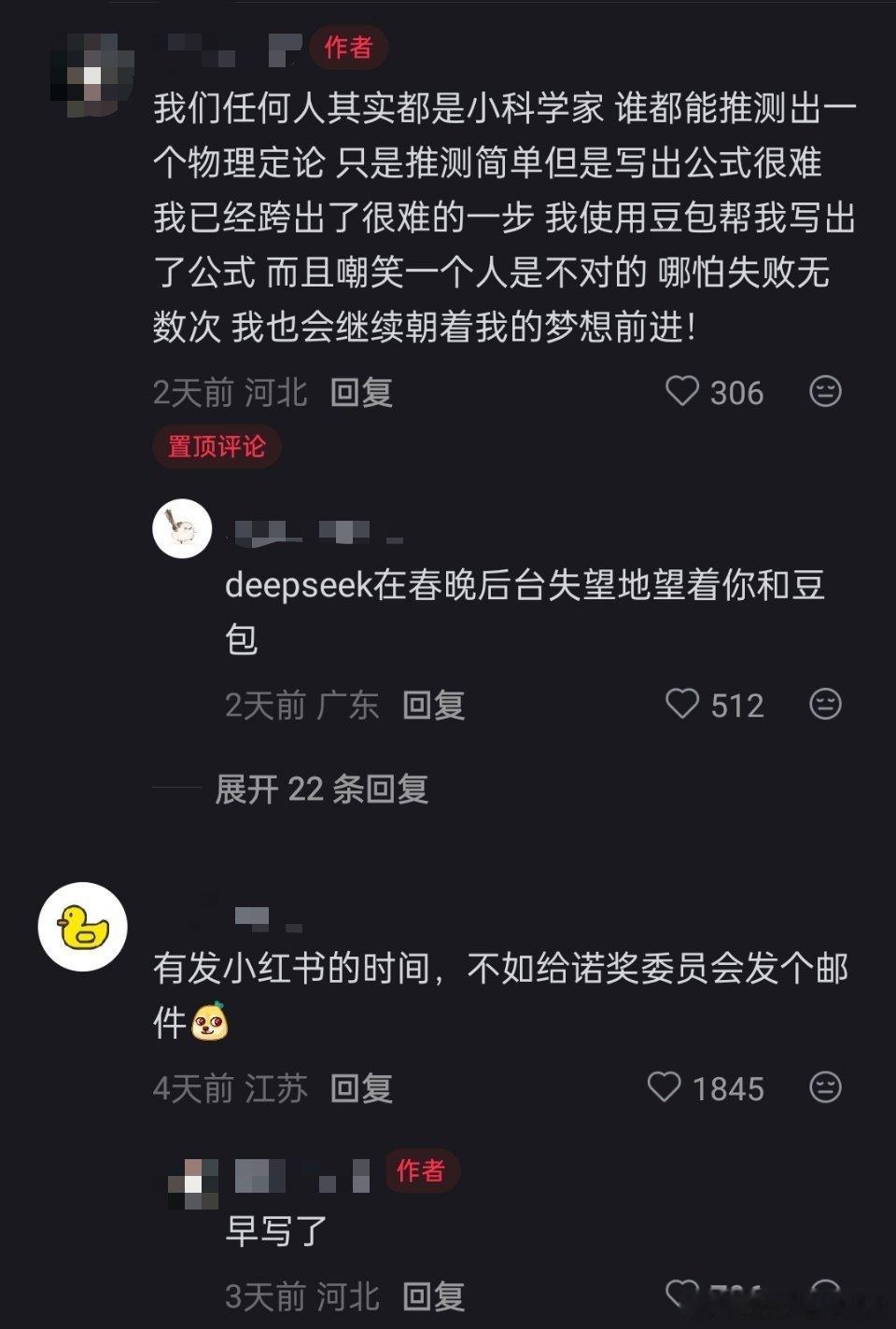Open the dislike face icon beside 306 likes
This screenshot has height=1329, width=896.
[x=825, y=392]
